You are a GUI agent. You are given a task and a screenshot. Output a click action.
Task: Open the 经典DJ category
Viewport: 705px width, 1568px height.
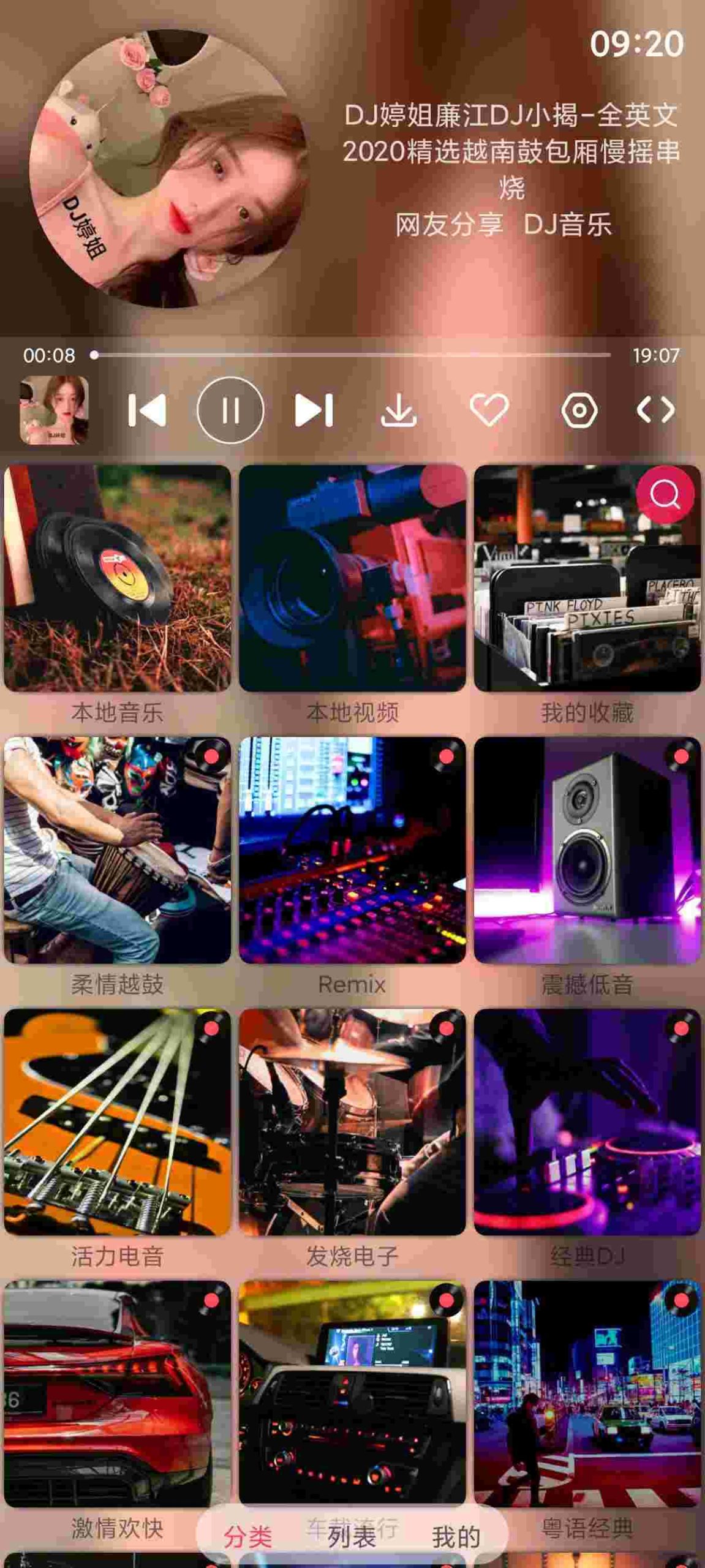pyautogui.click(x=587, y=1122)
